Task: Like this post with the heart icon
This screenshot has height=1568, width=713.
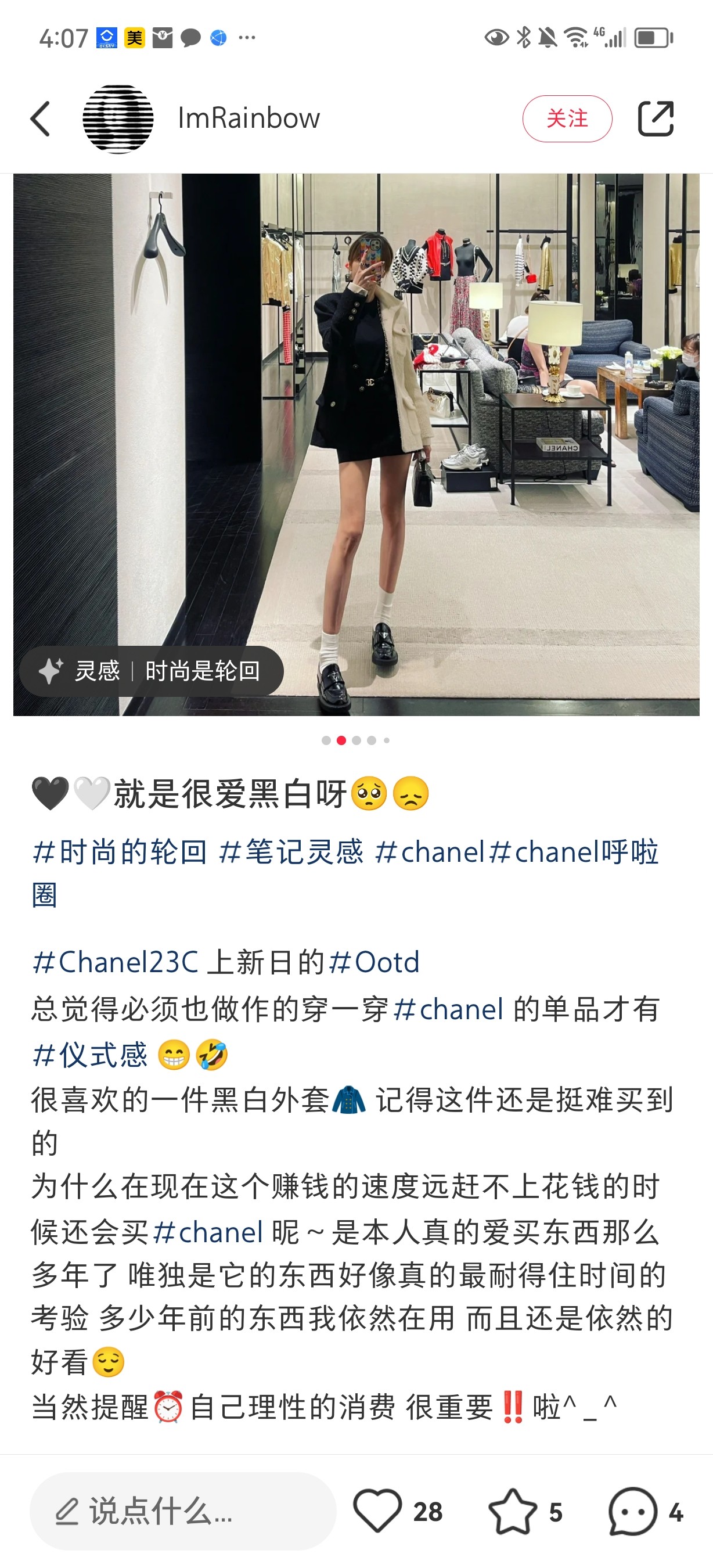Action: click(377, 1511)
